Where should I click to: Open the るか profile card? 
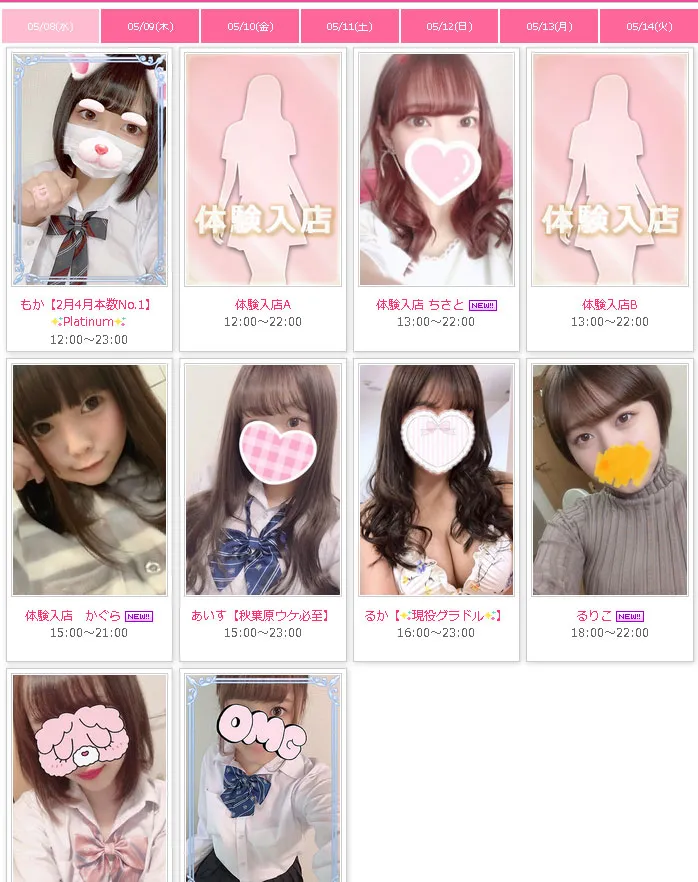pos(436,480)
